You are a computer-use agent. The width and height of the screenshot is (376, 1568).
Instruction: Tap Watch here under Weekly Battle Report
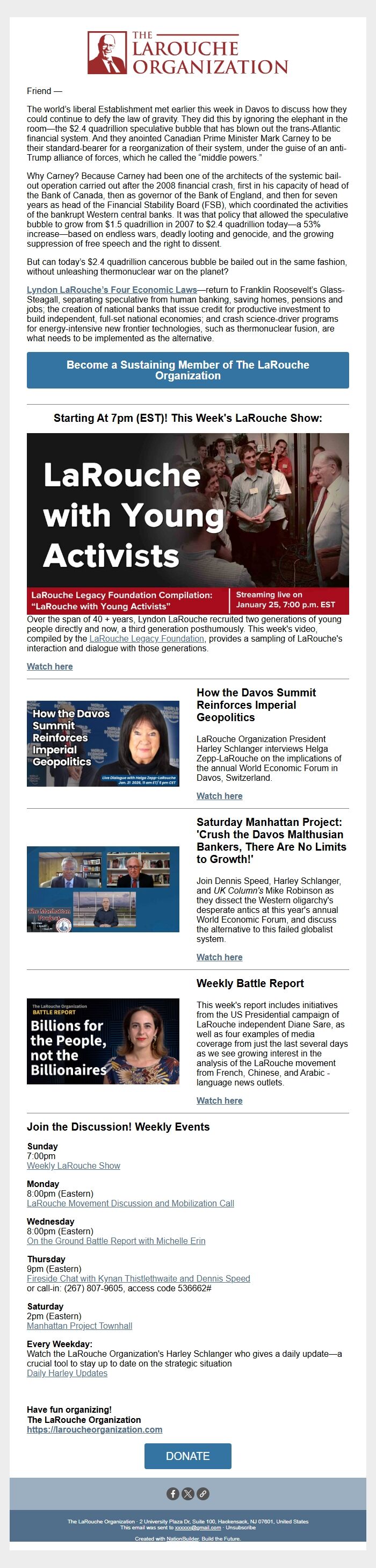(219, 1101)
